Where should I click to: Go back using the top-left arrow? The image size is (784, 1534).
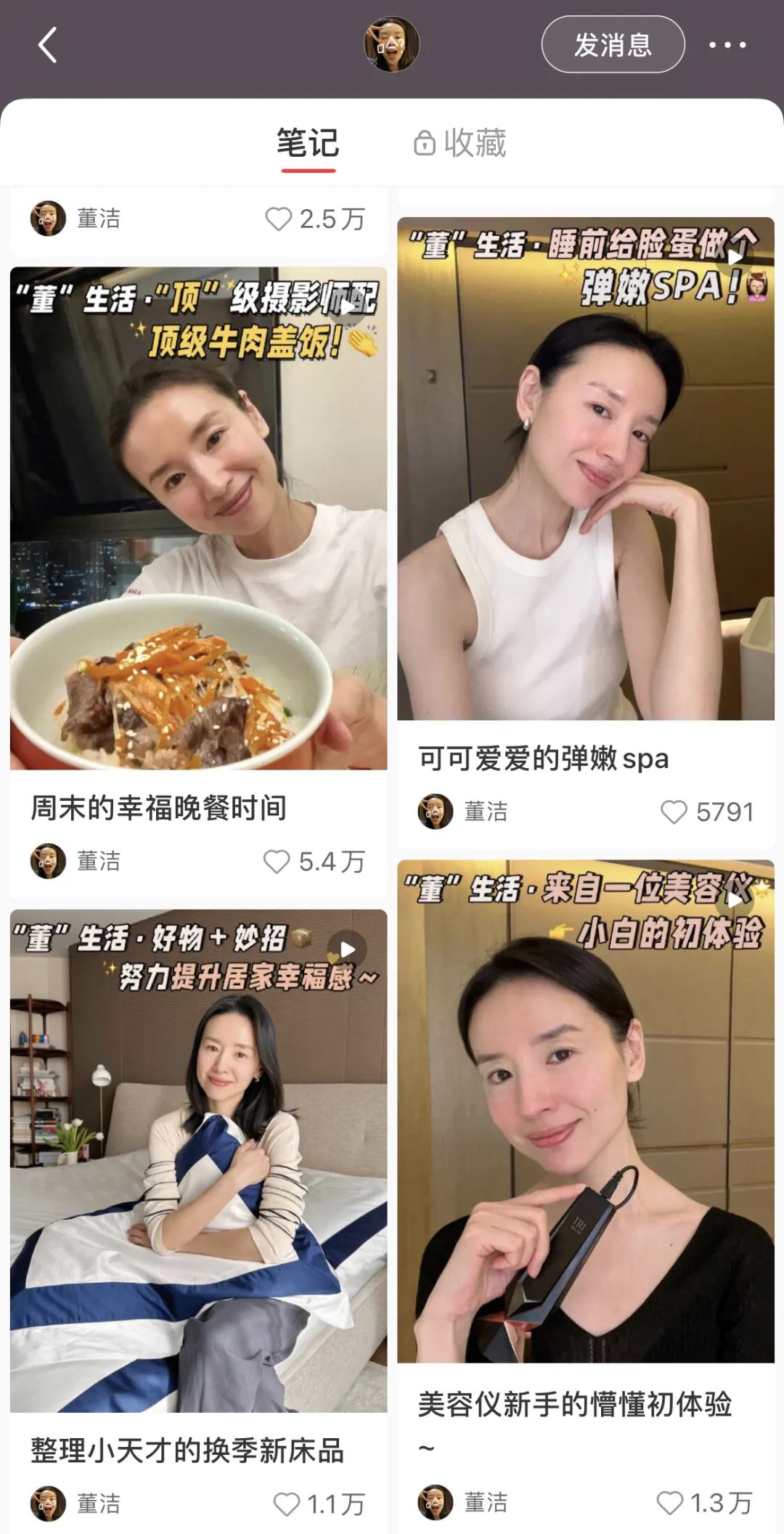(48, 45)
